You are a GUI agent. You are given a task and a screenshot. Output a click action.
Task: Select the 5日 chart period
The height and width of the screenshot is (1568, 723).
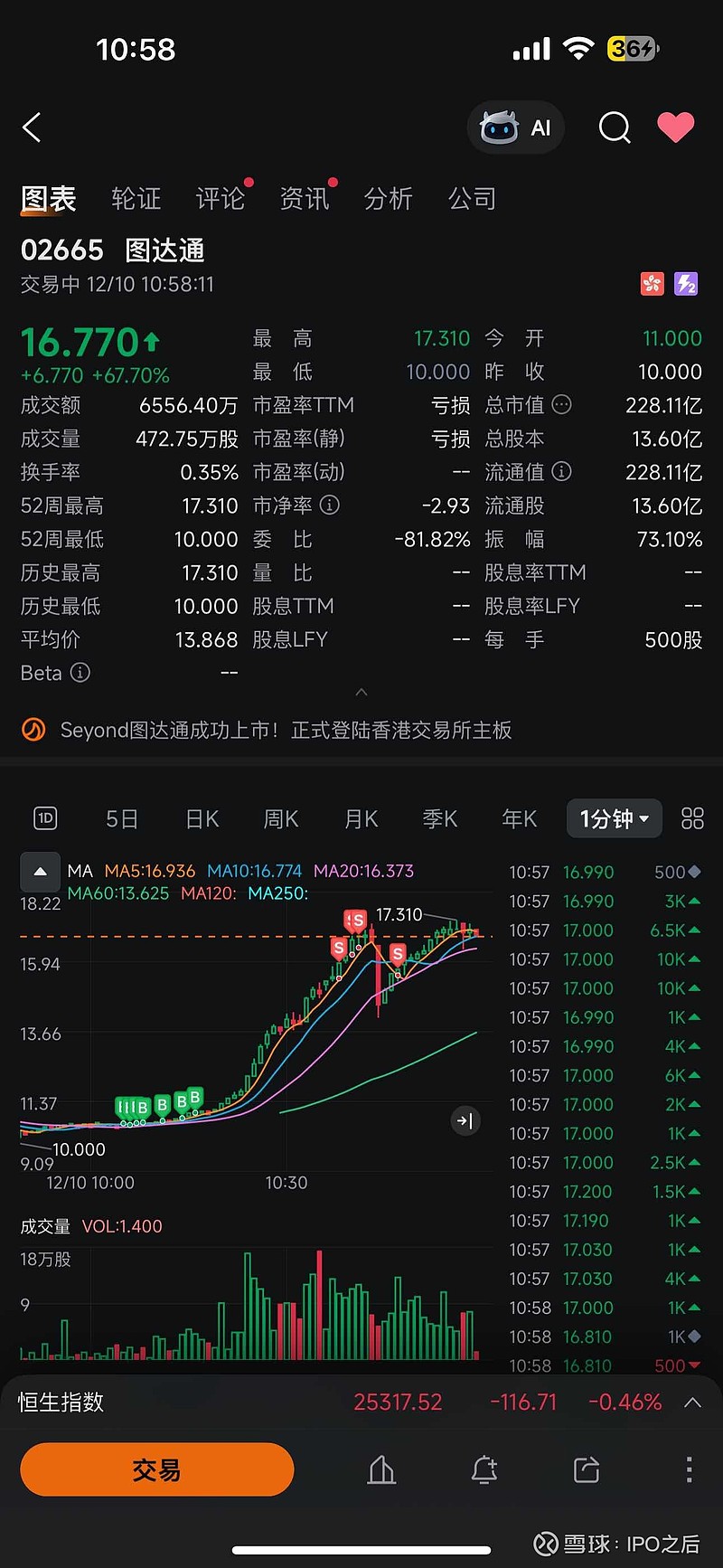(x=122, y=819)
